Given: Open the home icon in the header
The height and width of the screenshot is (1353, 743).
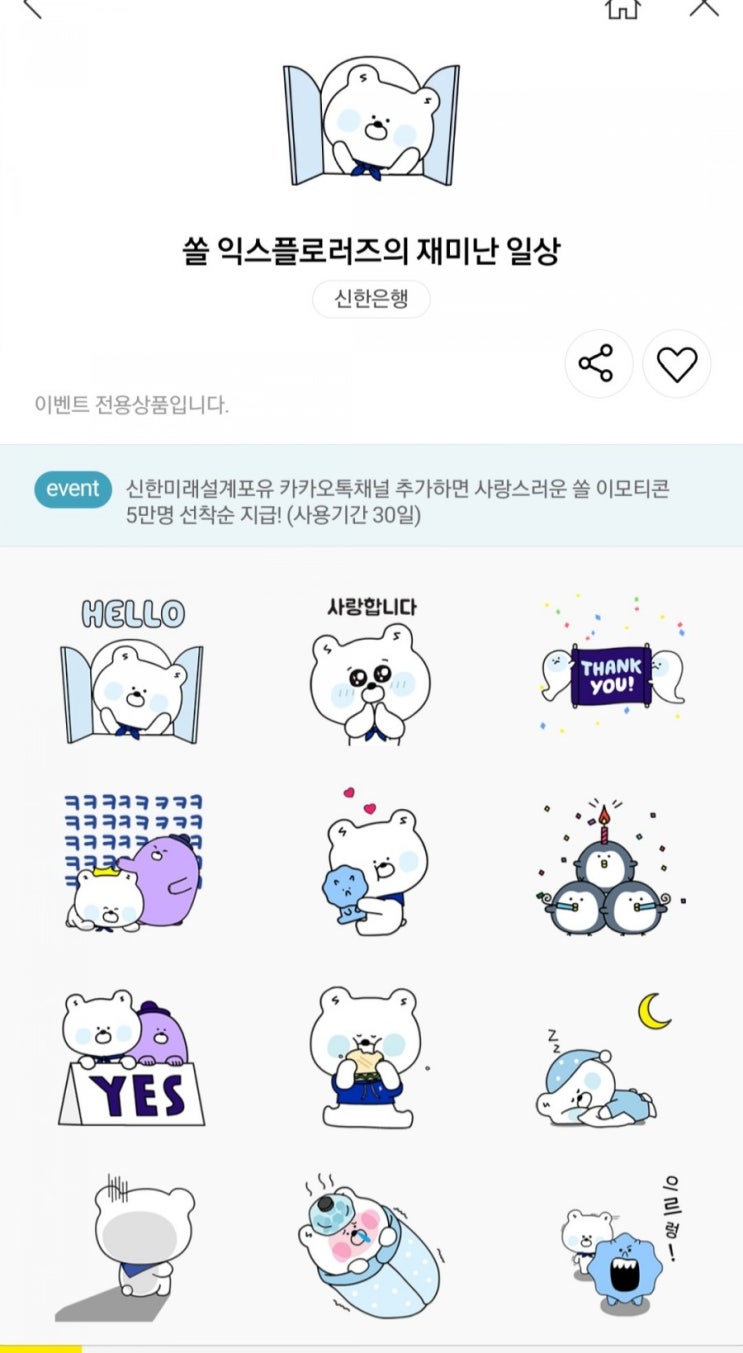Looking at the screenshot, I should click(622, 7).
